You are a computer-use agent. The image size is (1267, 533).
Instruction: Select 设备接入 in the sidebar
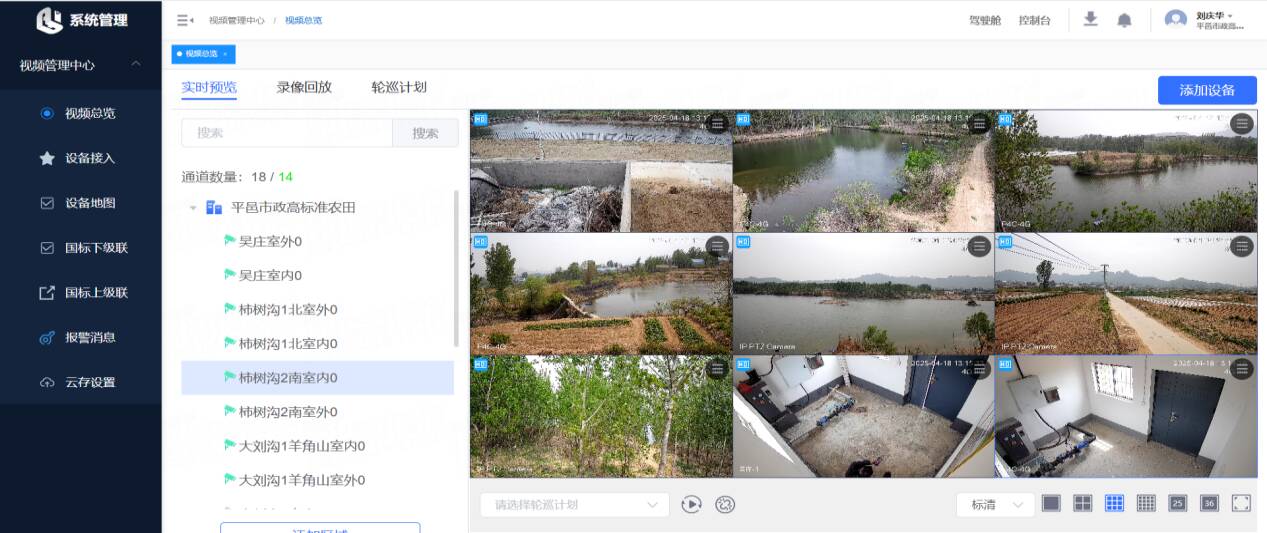tap(90, 158)
